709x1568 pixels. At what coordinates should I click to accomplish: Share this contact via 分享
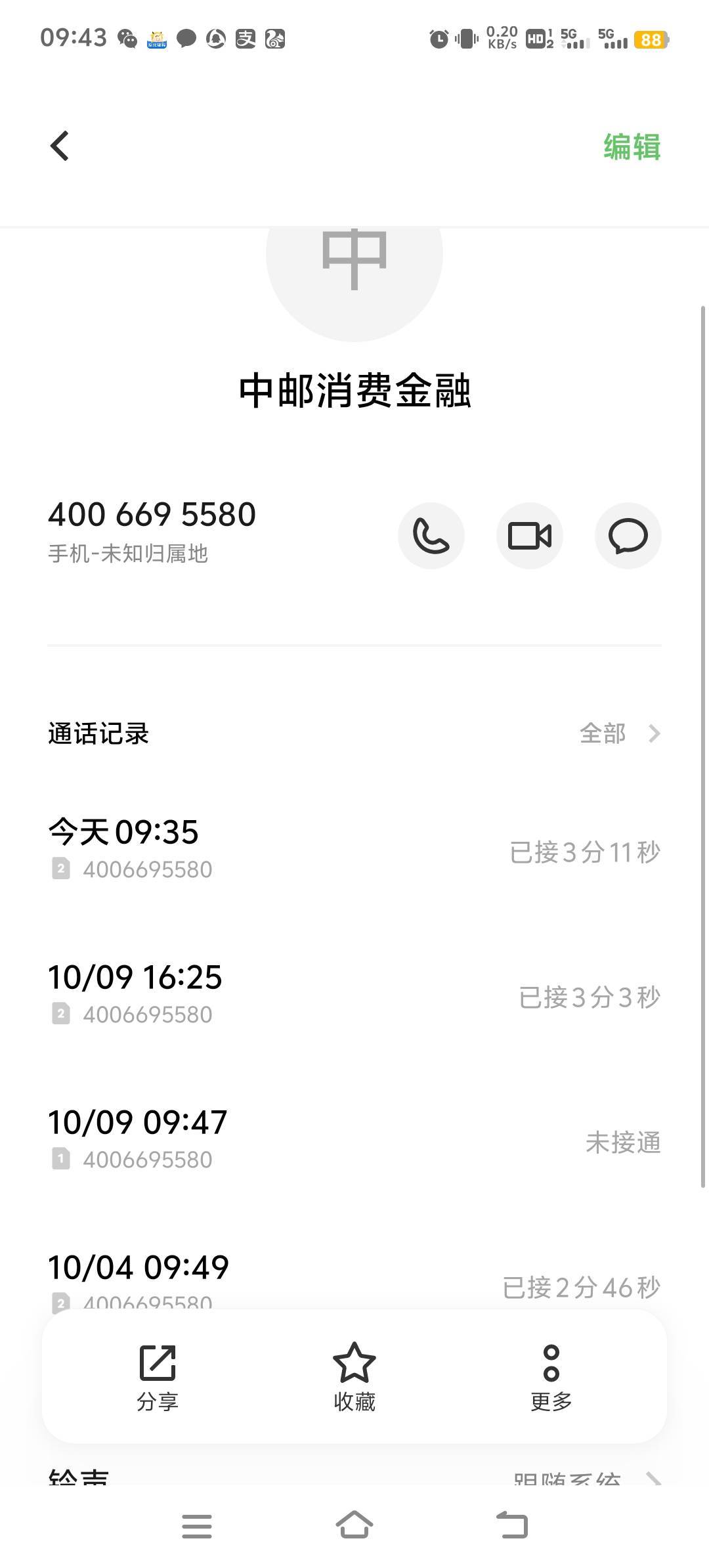point(158,1377)
